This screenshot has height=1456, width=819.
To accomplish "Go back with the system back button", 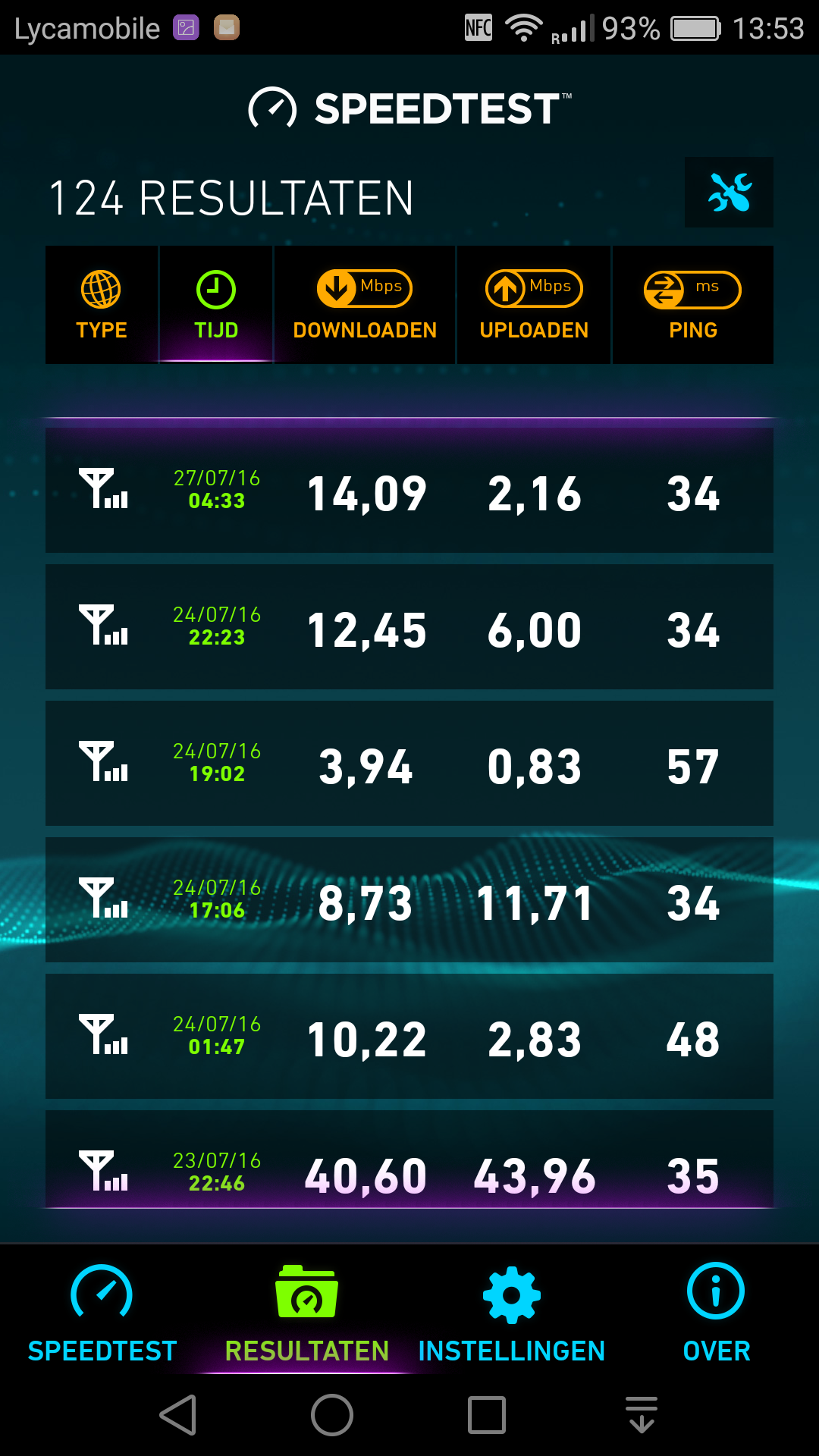I will (179, 1415).
